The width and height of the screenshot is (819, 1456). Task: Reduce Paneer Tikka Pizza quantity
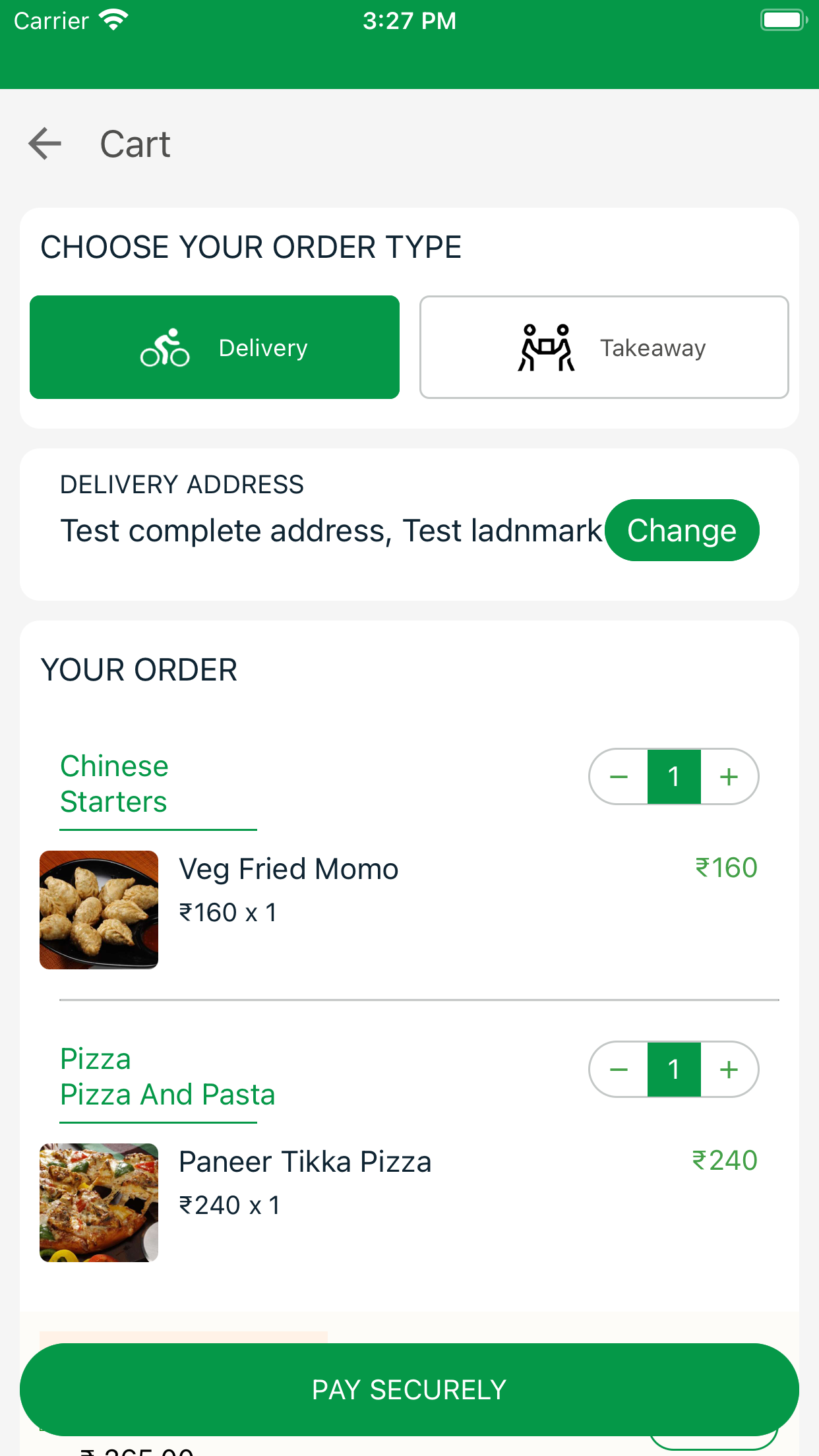(619, 1070)
